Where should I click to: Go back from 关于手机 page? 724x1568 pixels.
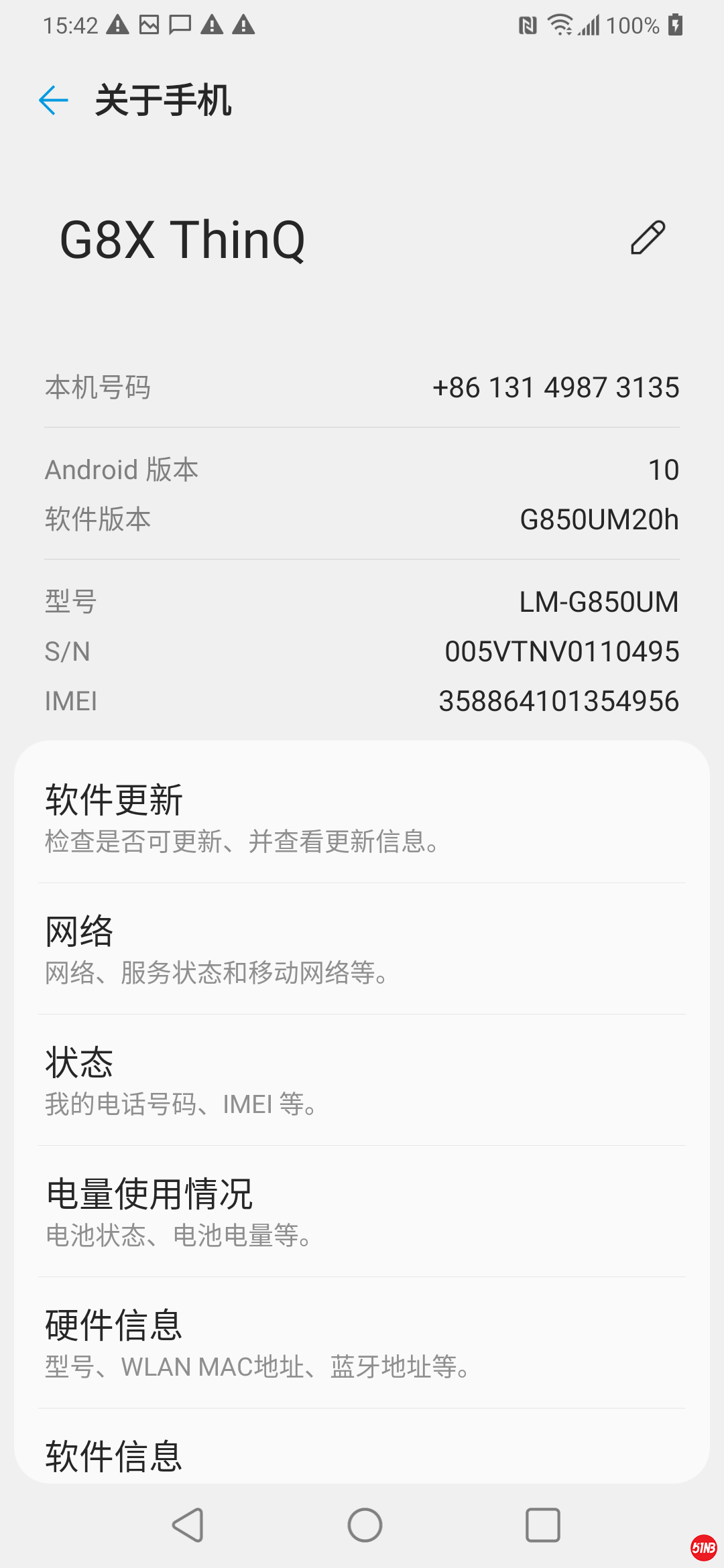point(54,101)
